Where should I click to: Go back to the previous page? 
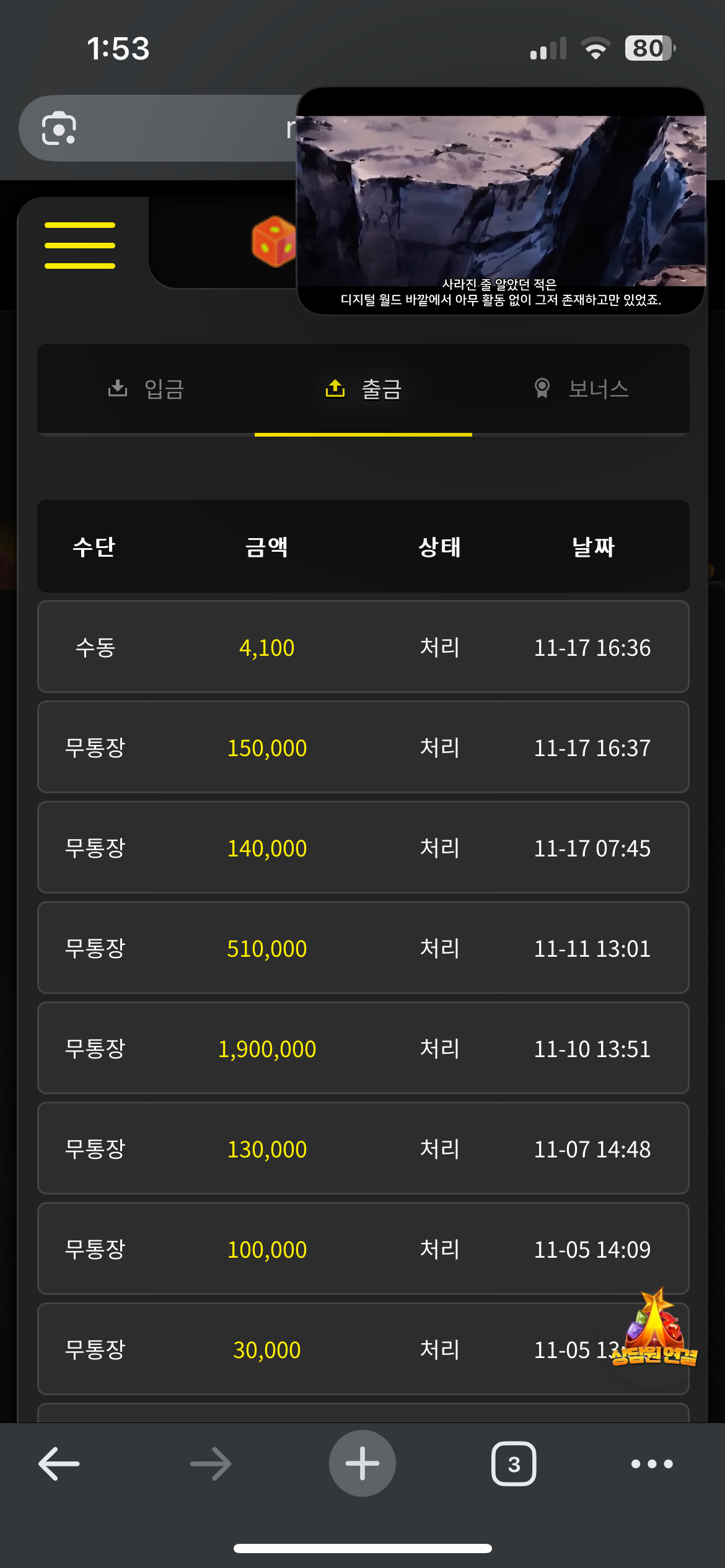(x=59, y=1464)
